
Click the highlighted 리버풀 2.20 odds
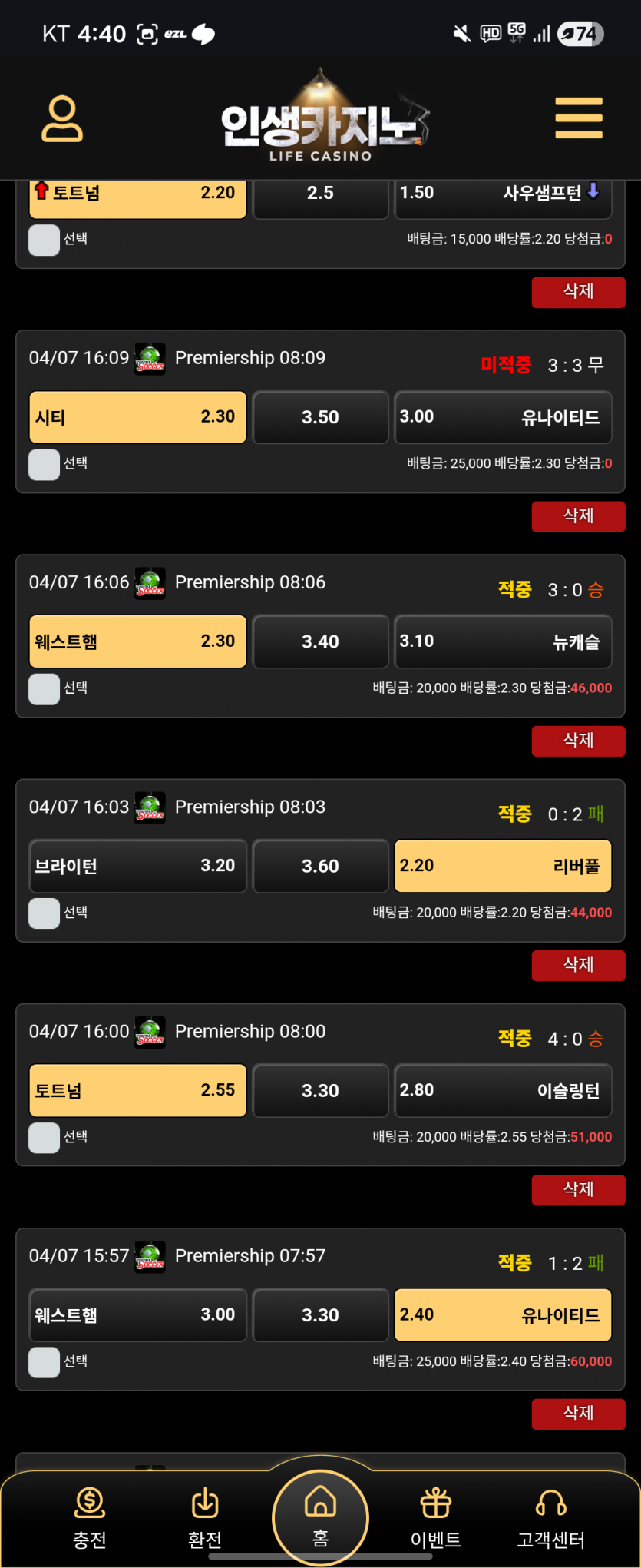point(503,866)
